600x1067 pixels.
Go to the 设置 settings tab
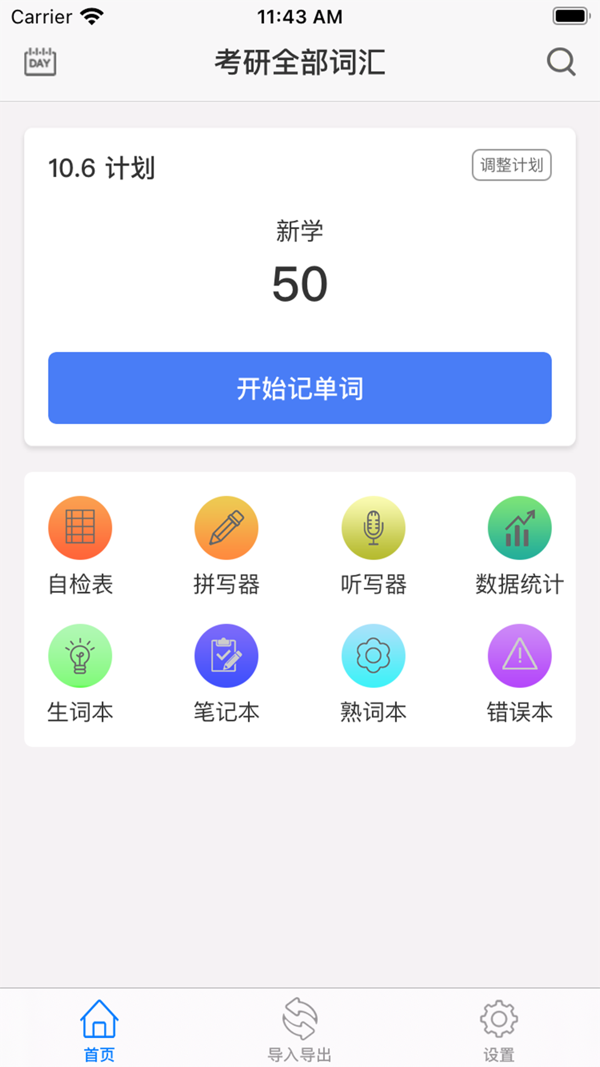tap(499, 1028)
